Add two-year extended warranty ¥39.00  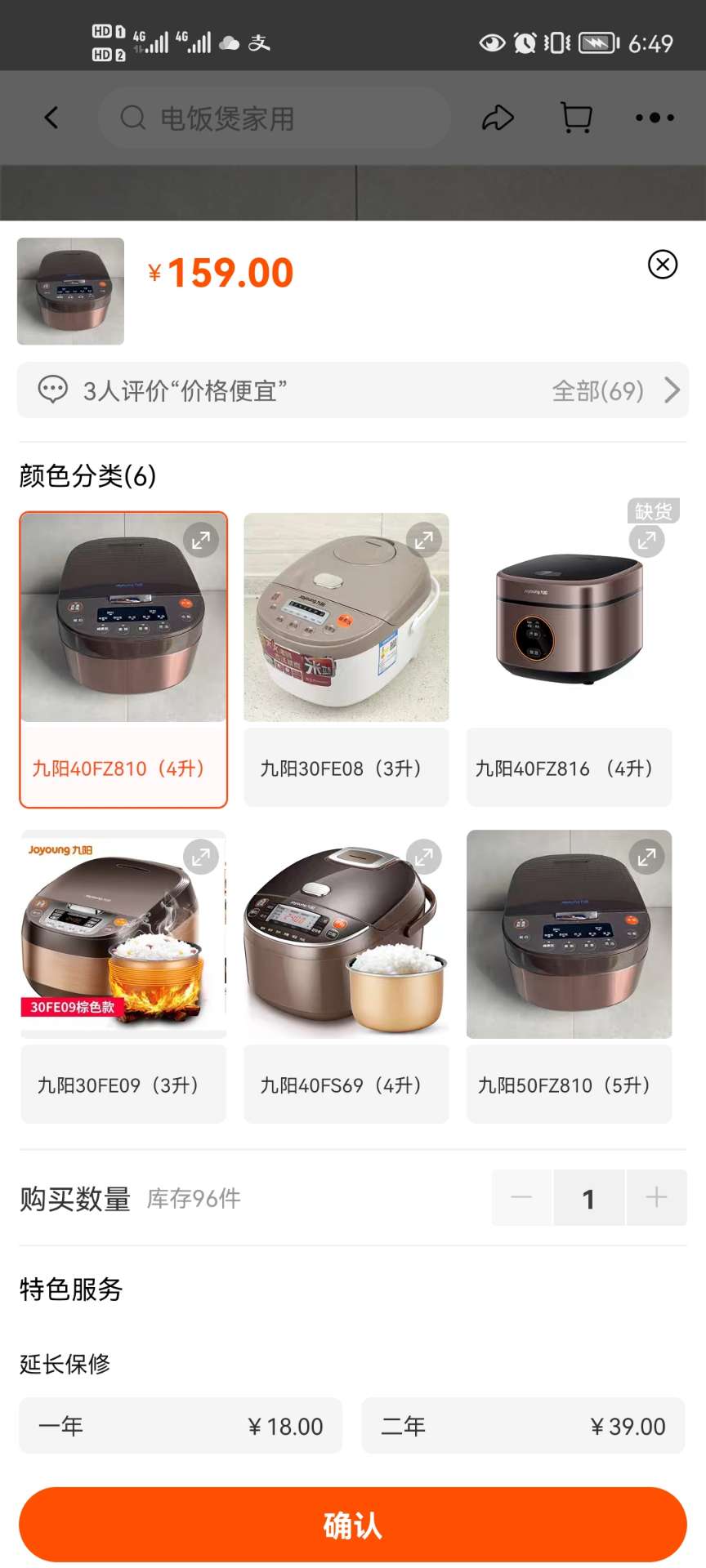click(523, 1426)
